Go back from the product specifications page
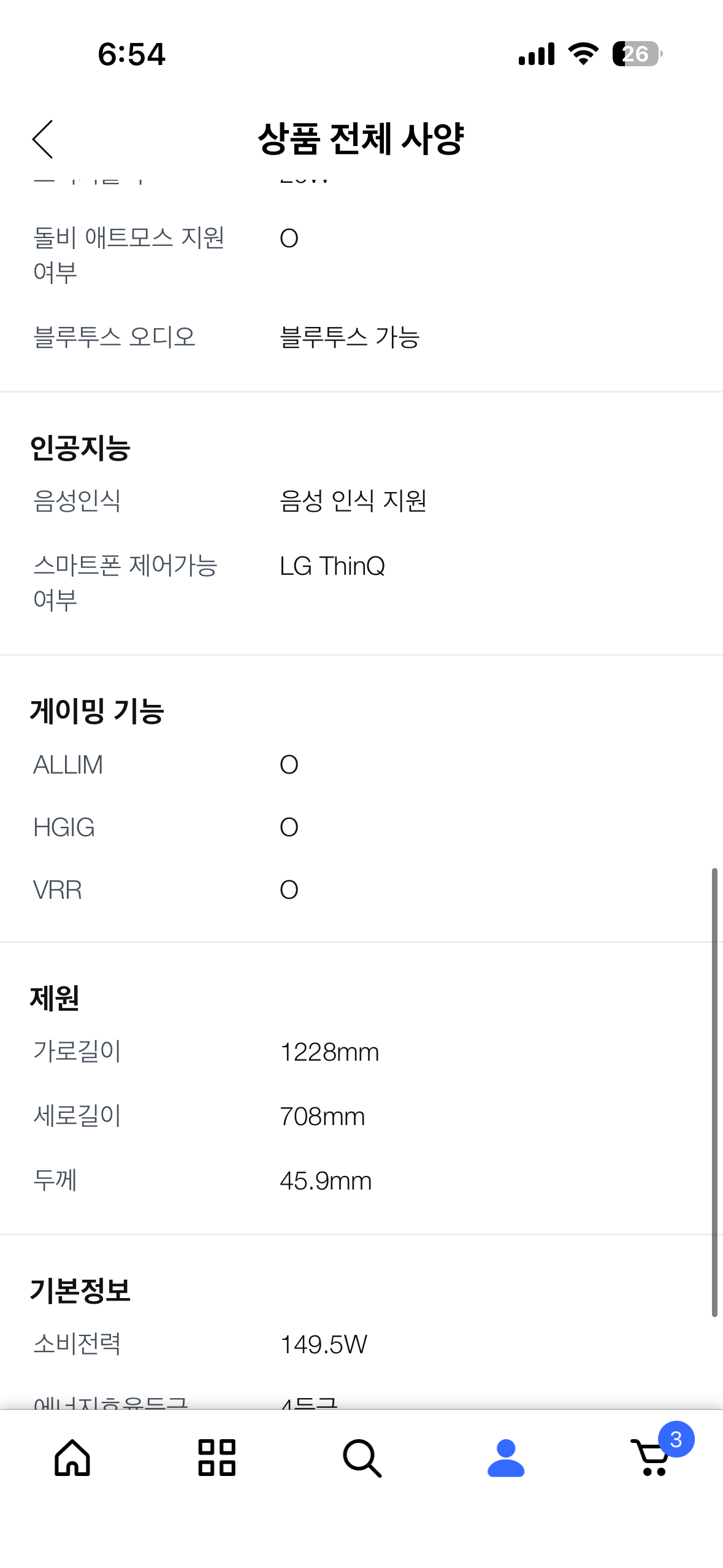Screen dimensions: 723x1568 (x=43, y=139)
